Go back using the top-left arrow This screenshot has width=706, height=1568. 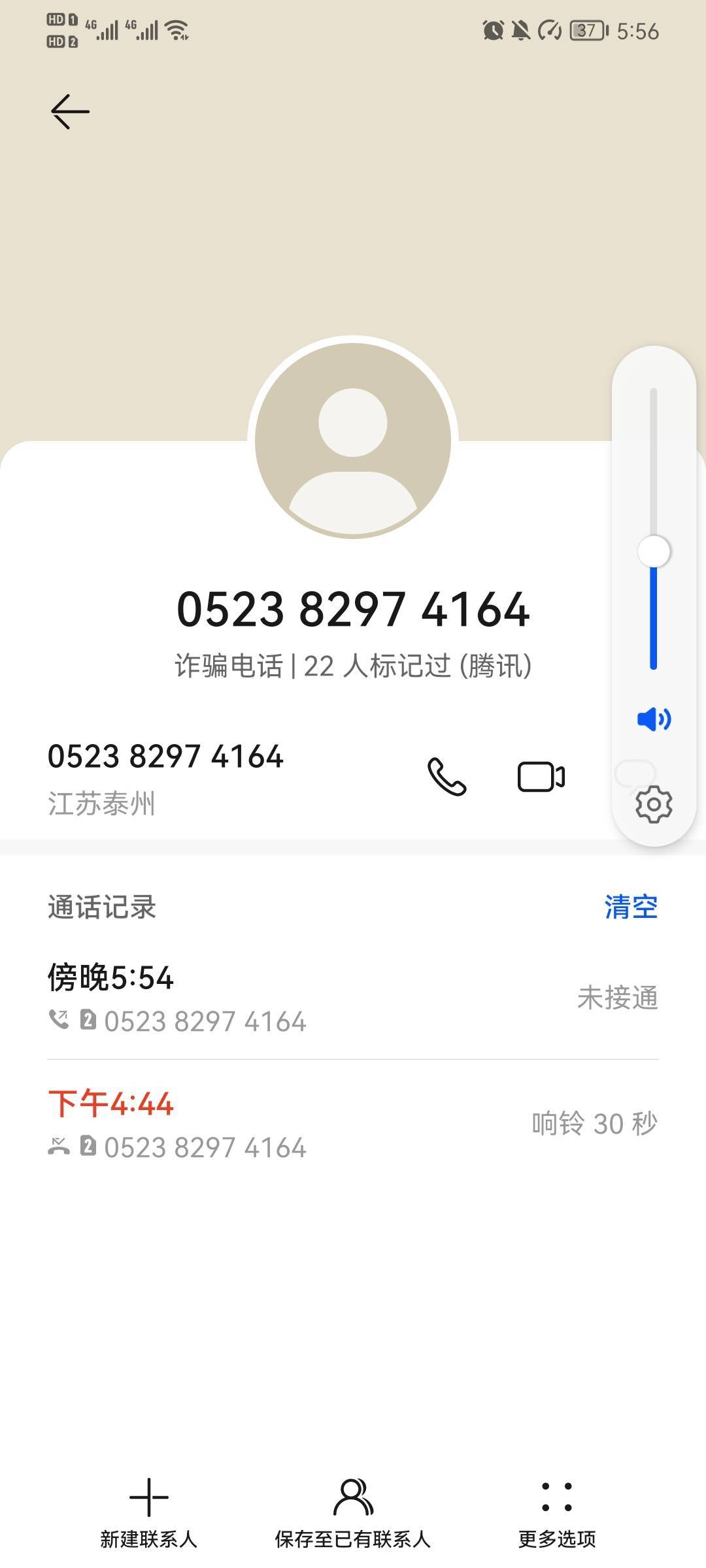click(x=70, y=112)
